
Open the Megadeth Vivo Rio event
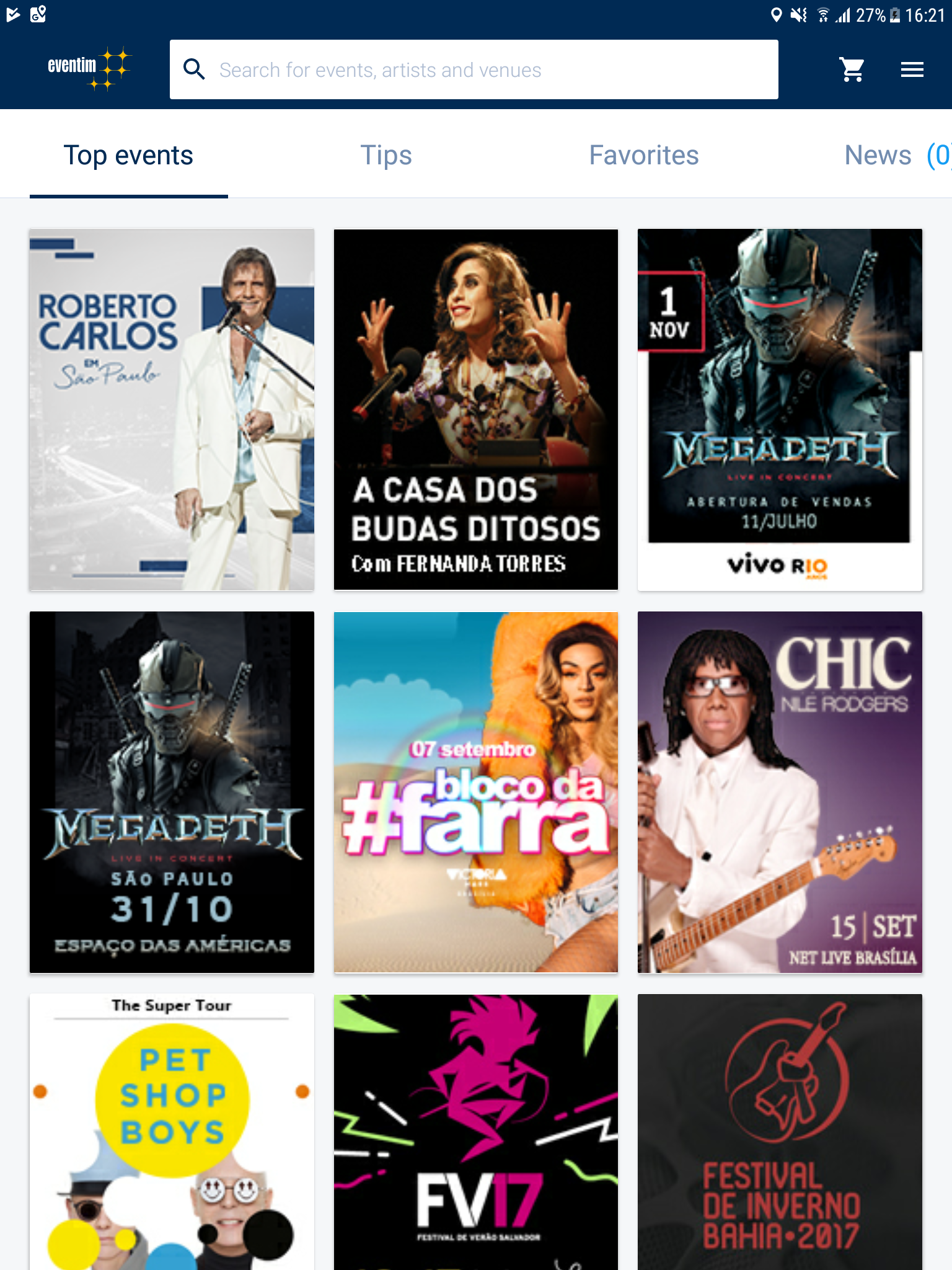point(779,408)
